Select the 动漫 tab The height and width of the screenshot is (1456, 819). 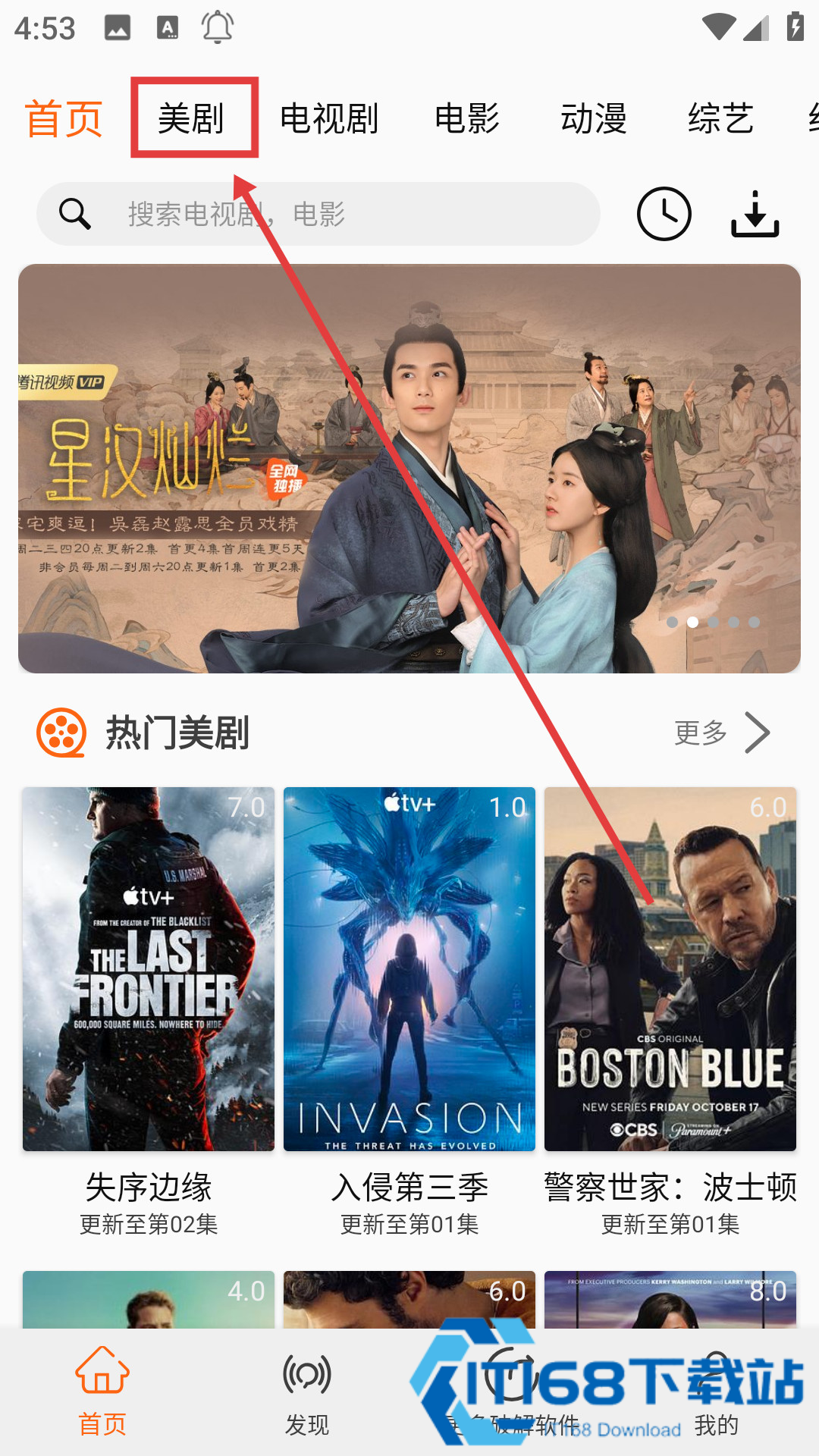point(594,119)
